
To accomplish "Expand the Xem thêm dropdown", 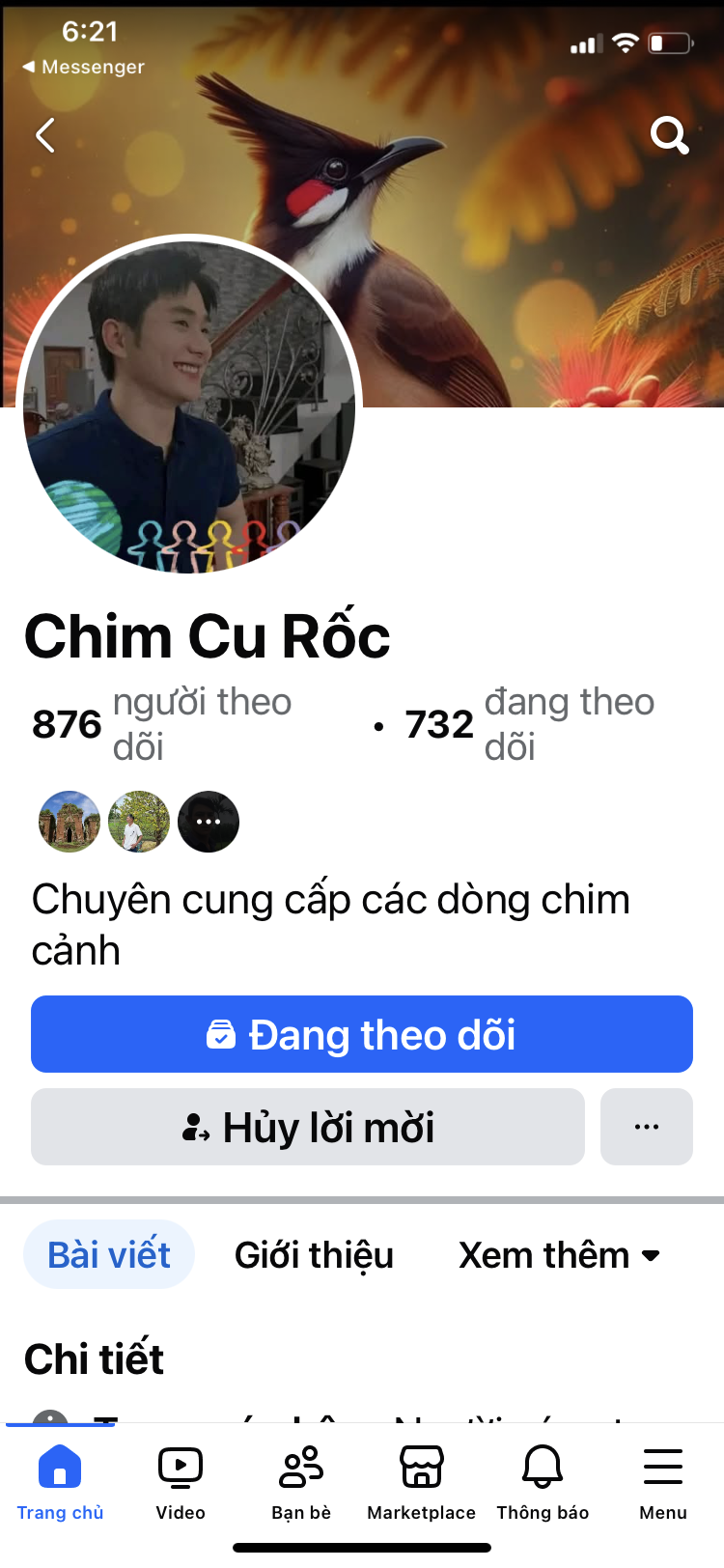I will click(x=559, y=1255).
